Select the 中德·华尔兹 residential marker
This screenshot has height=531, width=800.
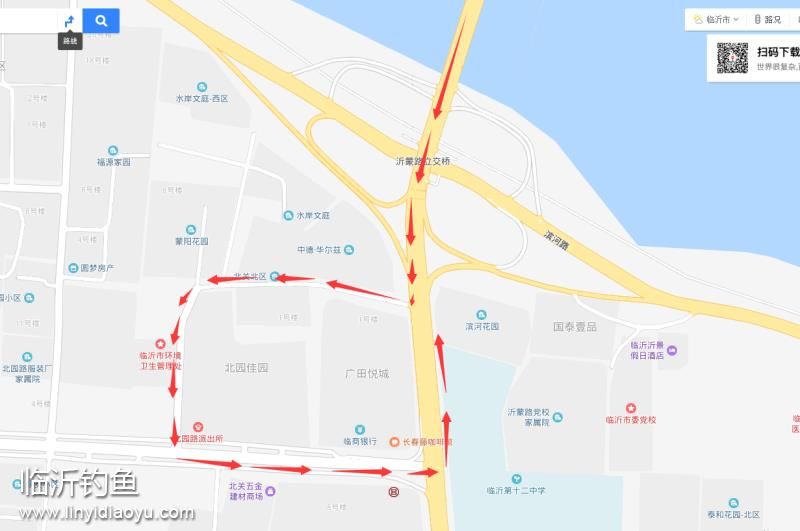pyautogui.click(x=349, y=250)
